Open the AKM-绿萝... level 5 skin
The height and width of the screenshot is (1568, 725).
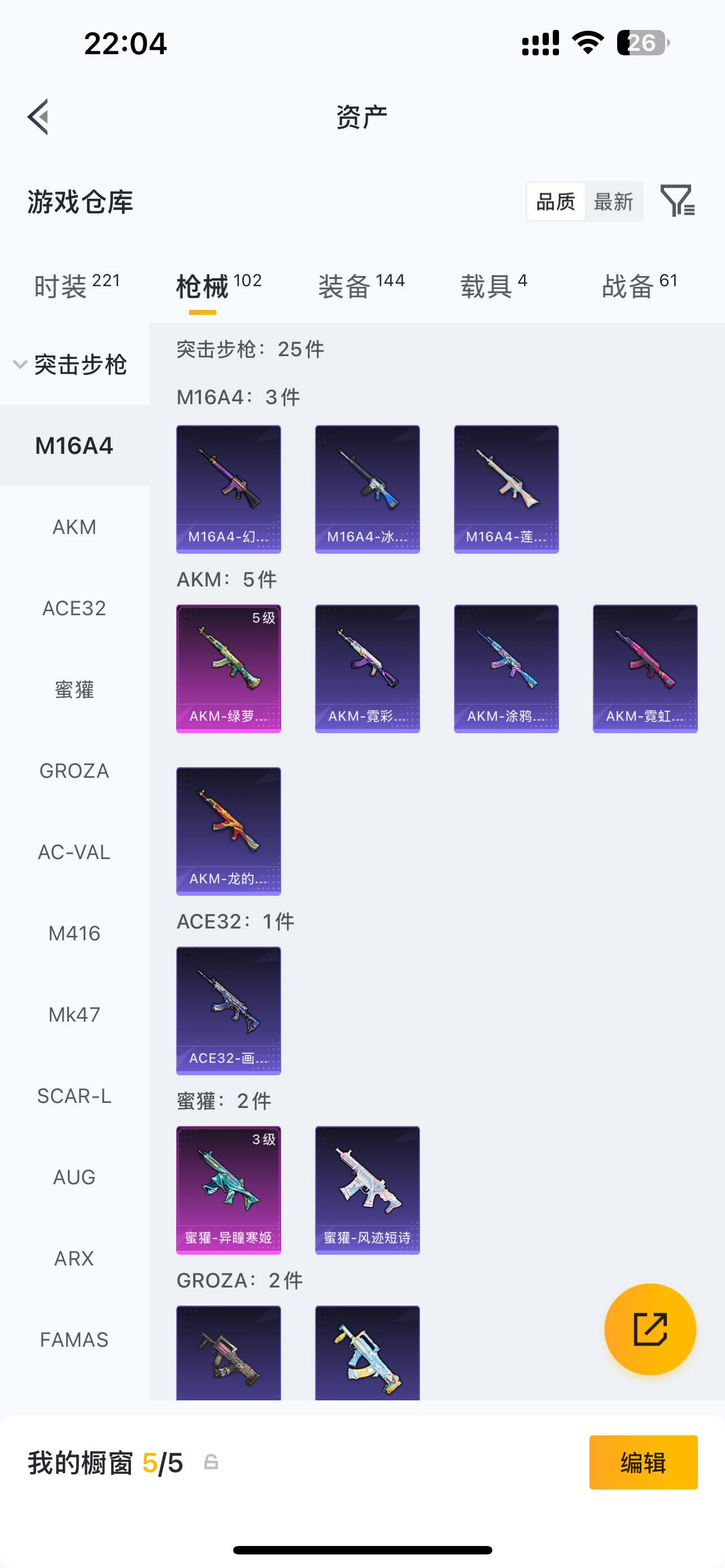[228, 668]
